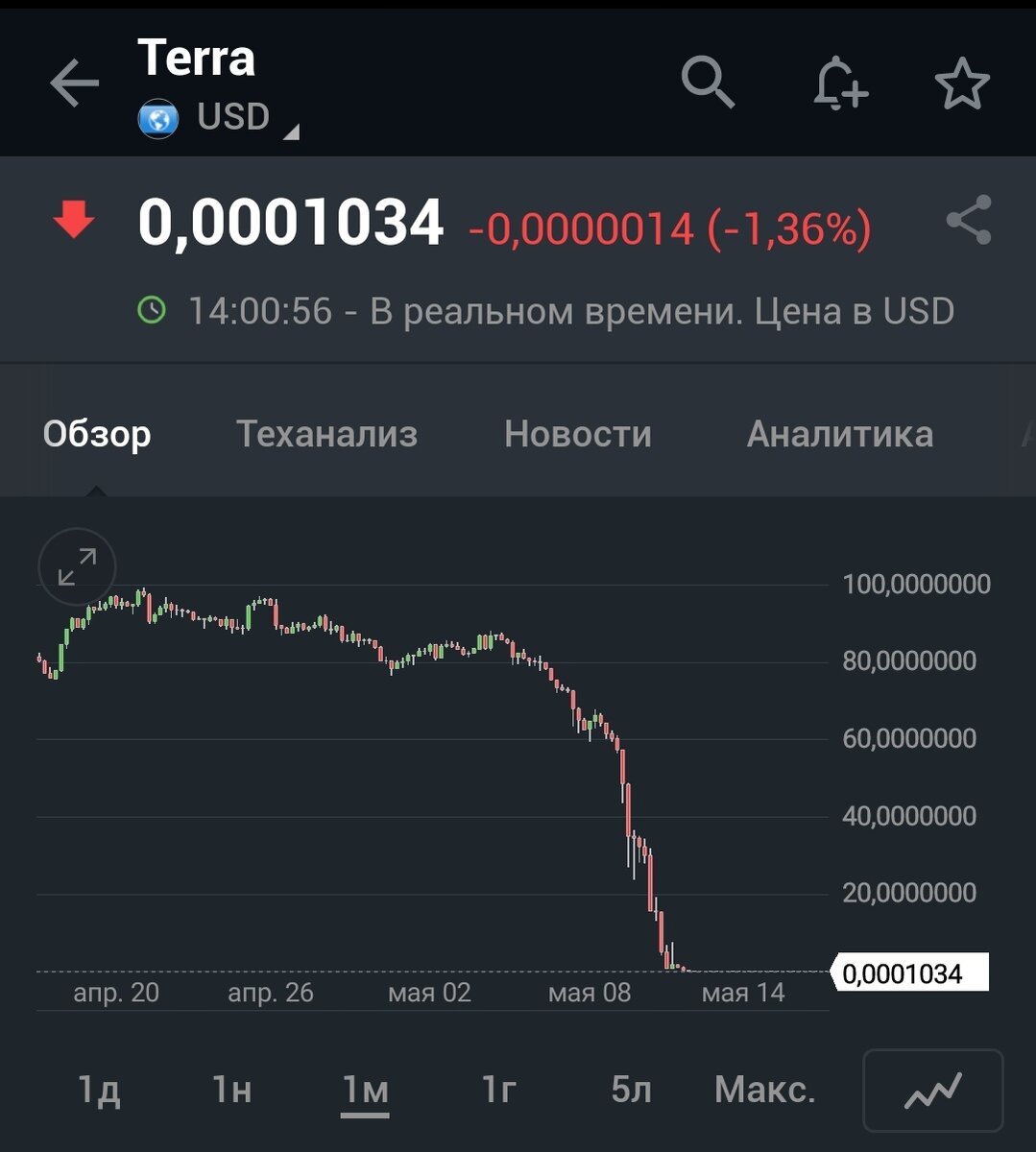Add Terra to favorites with star icon
Image resolution: width=1036 pixels, height=1152 pixels.
click(x=963, y=84)
